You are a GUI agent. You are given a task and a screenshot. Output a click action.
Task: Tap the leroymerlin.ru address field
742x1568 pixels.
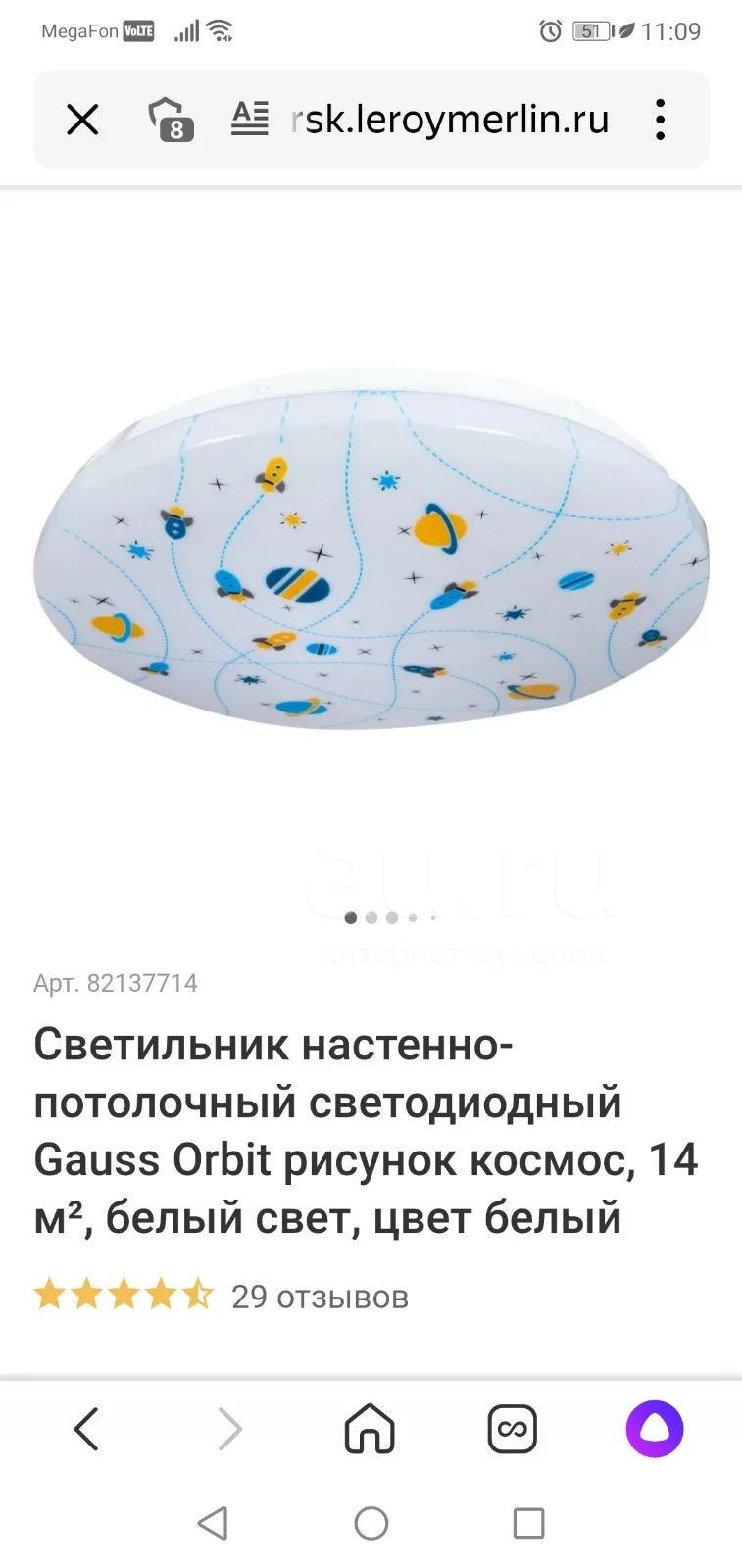click(x=450, y=120)
